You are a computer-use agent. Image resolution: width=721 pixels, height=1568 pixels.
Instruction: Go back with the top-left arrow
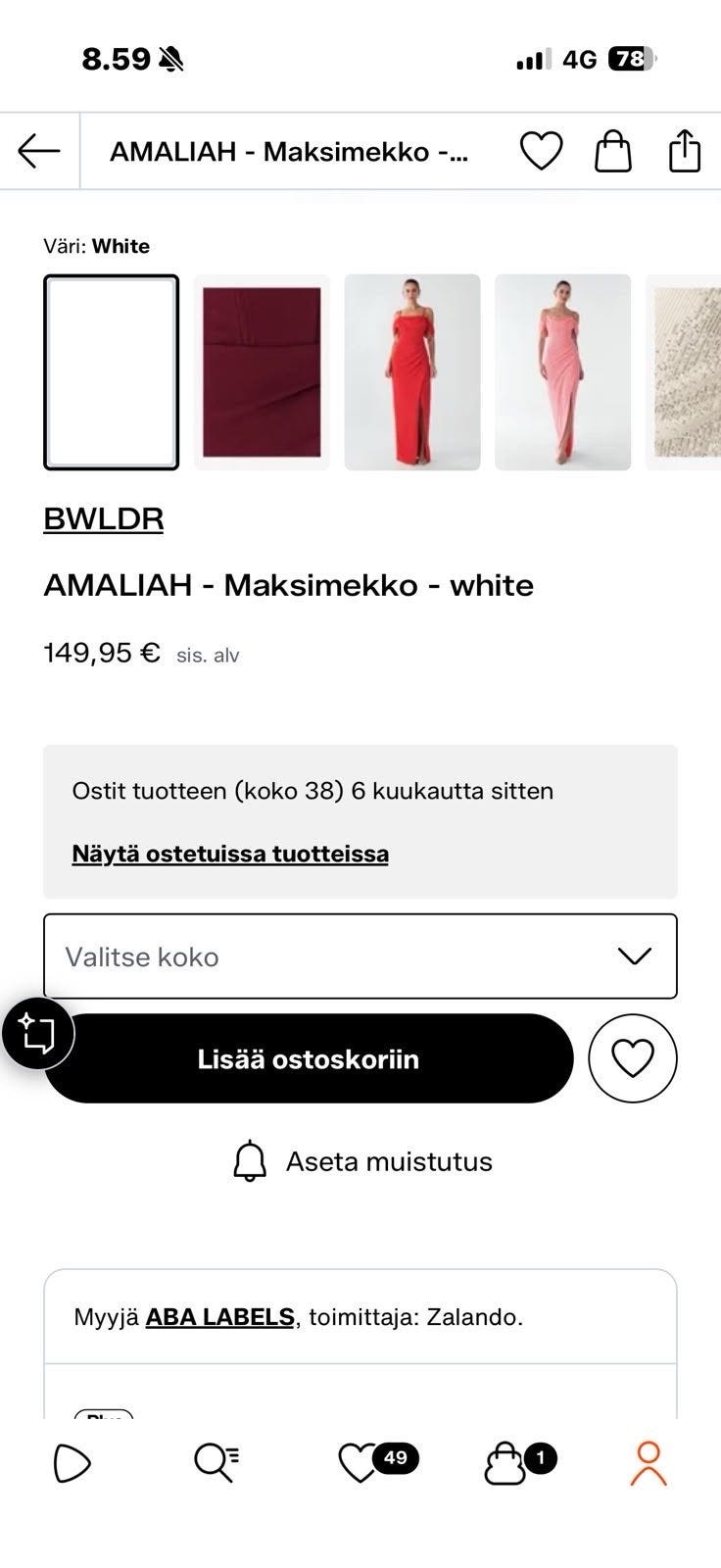[x=39, y=151]
